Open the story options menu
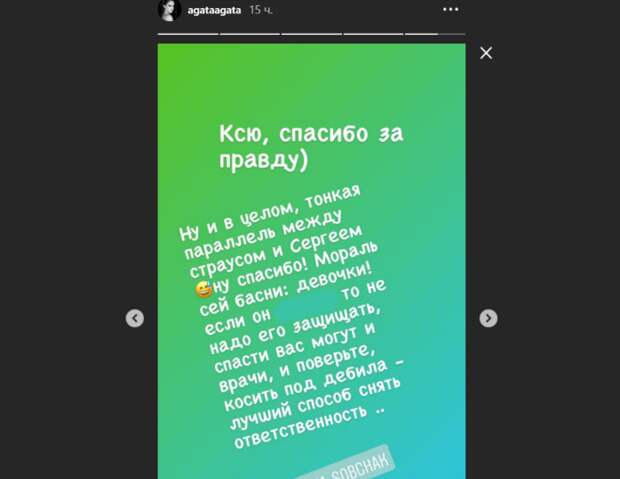Image resolution: width=620 pixels, height=479 pixels. click(x=450, y=9)
